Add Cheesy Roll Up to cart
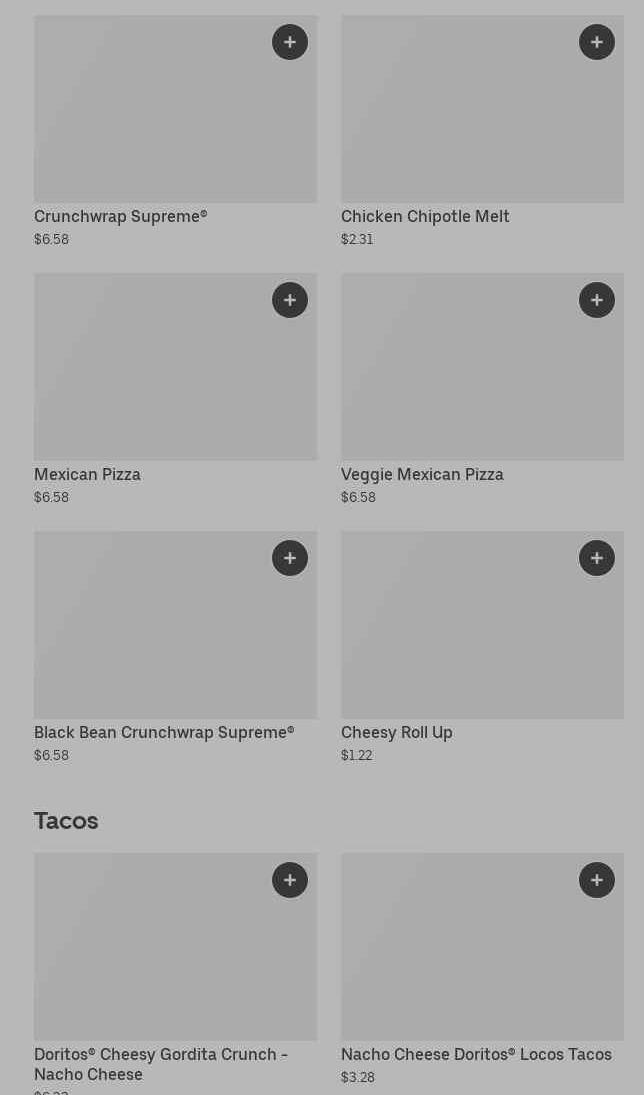Image resolution: width=644 pixels, height=1095 pixels. click(597, 558)
